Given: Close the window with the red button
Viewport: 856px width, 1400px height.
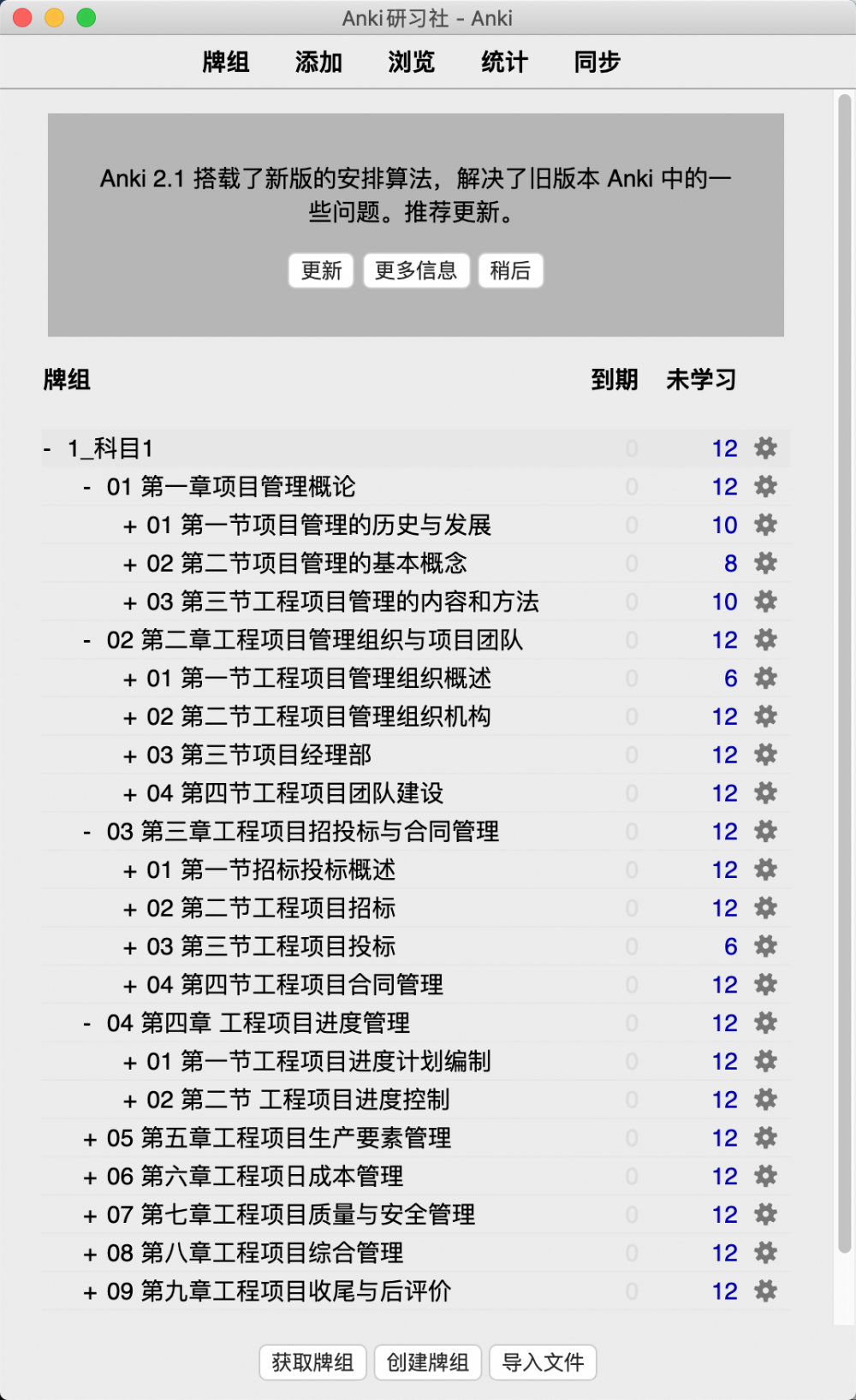Looking at the screenshot, I should pos(23,17).
